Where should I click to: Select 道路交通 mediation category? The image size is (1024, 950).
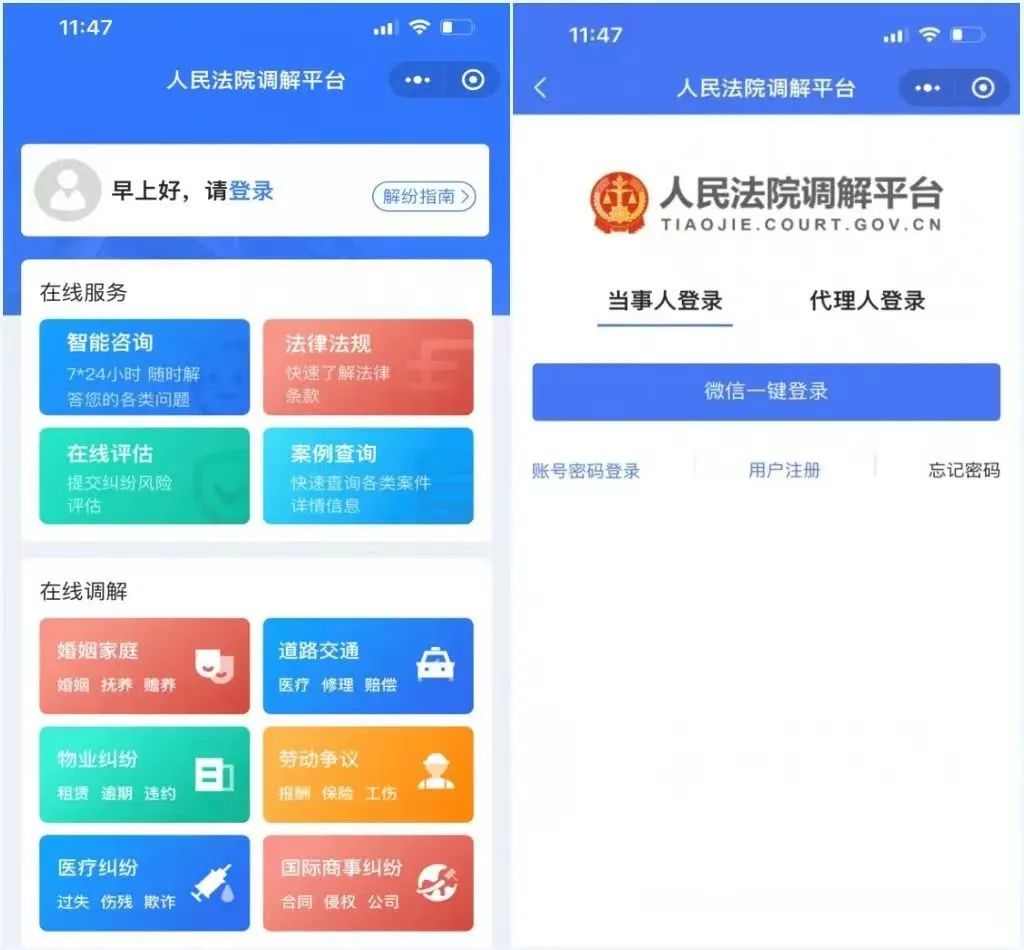pyautogui.click(x=367, y=665)
